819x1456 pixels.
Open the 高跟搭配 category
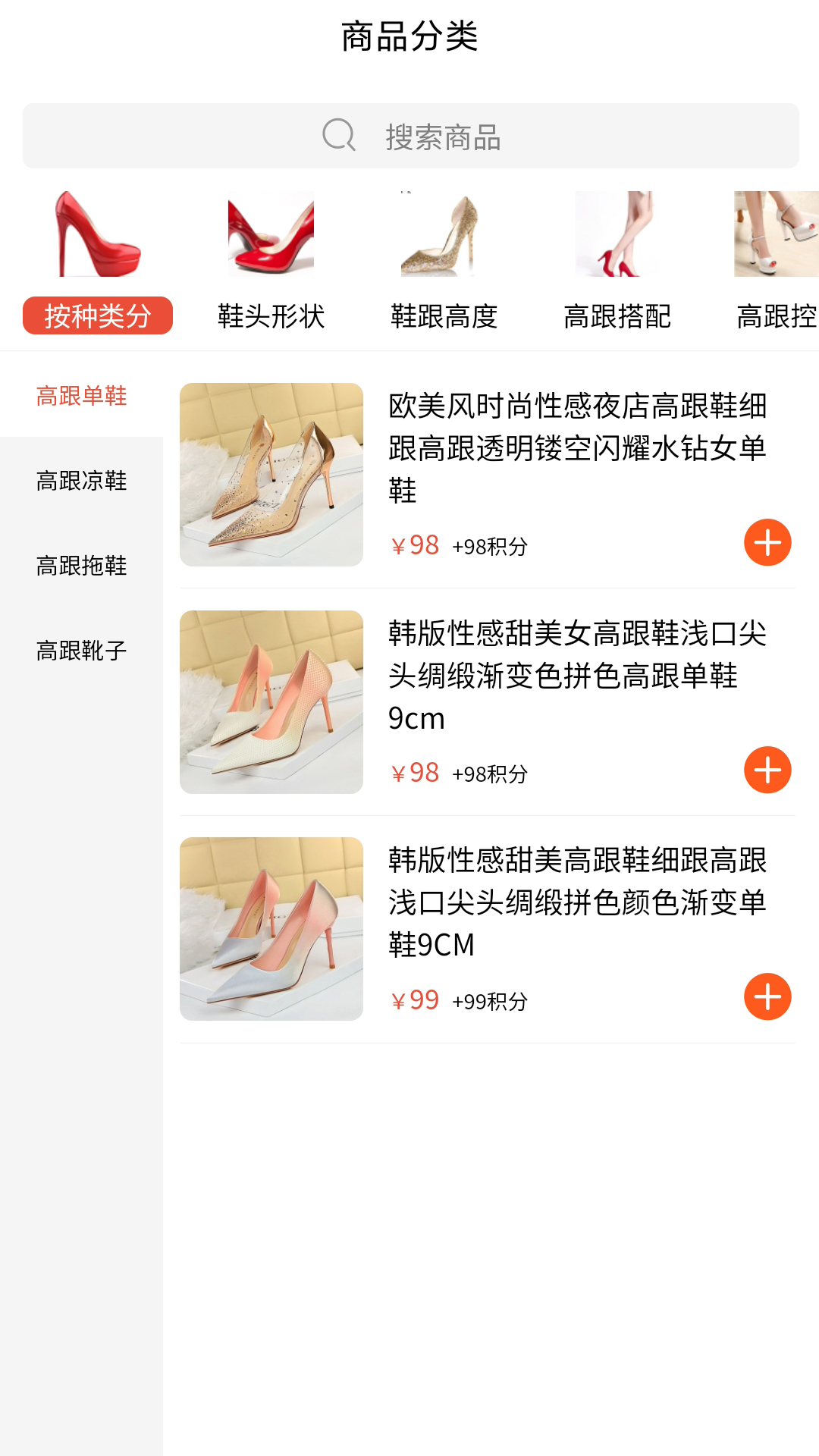(x=617, y=315)
